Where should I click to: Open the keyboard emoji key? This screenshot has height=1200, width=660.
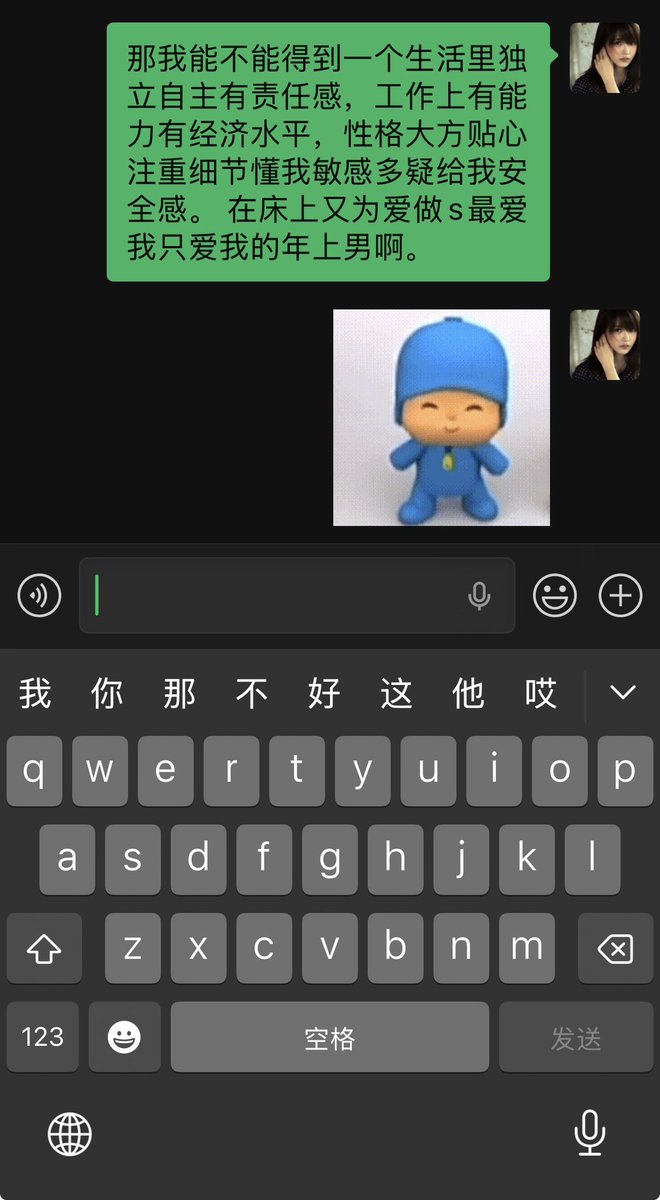(125, 1038)
